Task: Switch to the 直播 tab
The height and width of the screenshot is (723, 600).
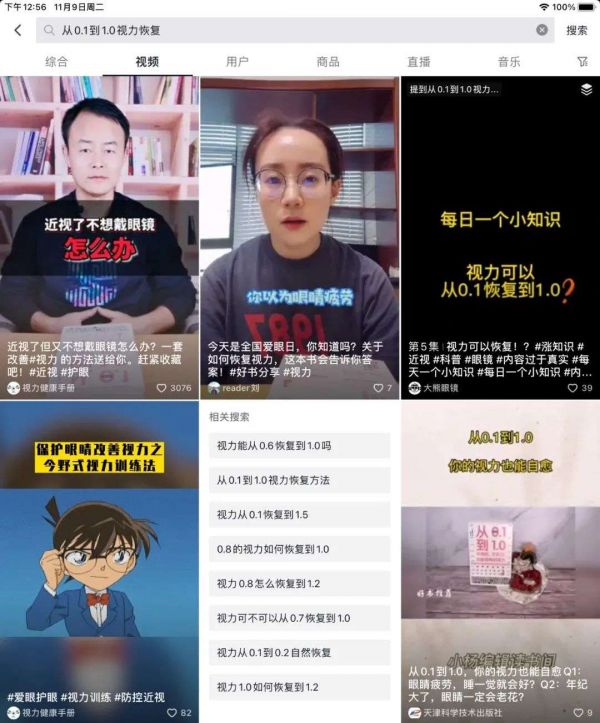Action: [419, 62]
